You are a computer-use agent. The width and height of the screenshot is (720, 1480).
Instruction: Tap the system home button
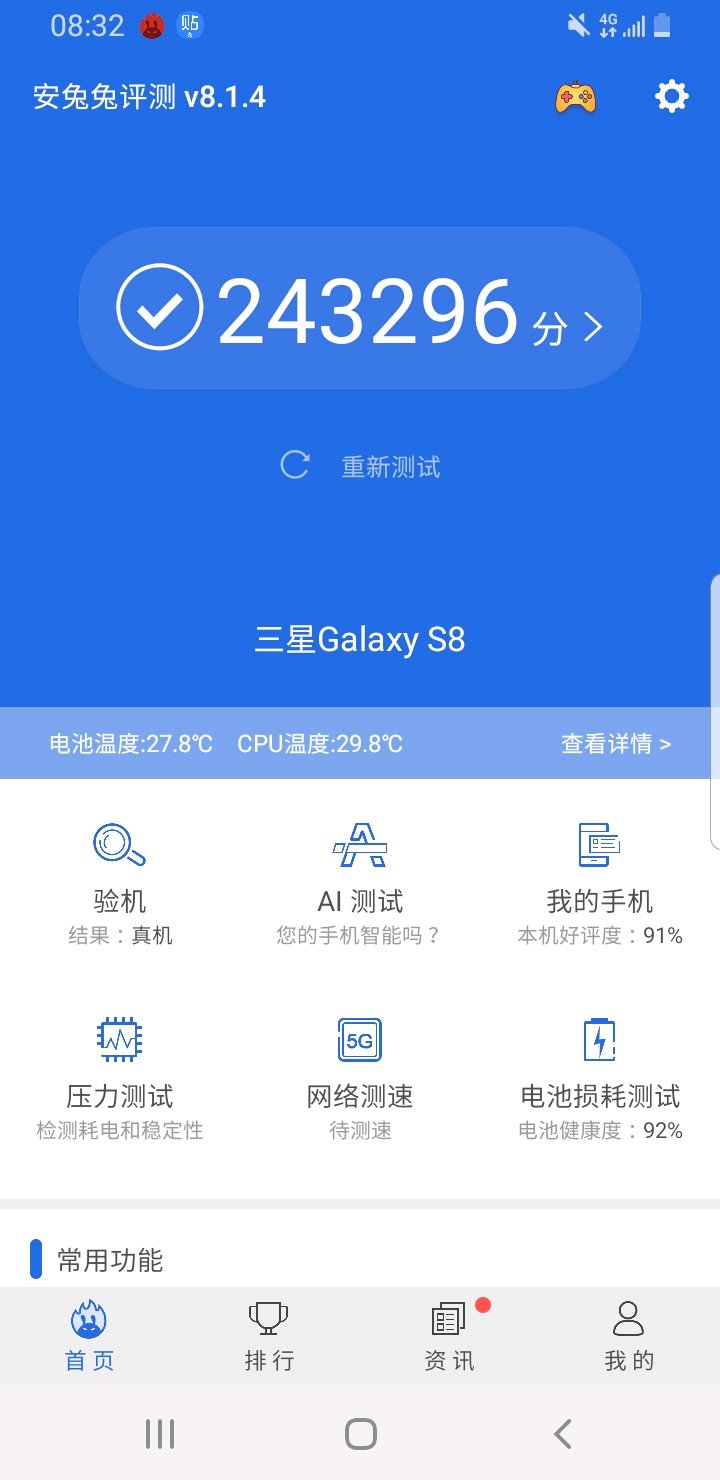[360, 1433]
